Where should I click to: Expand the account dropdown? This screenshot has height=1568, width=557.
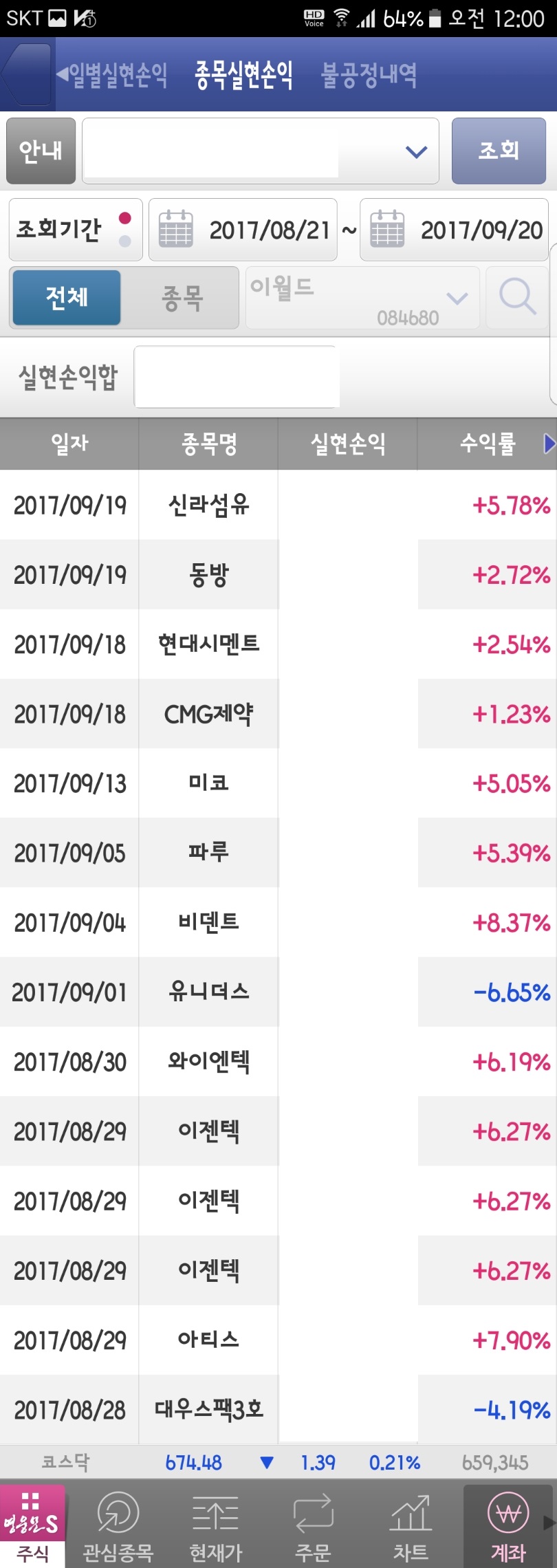[416, 151]
